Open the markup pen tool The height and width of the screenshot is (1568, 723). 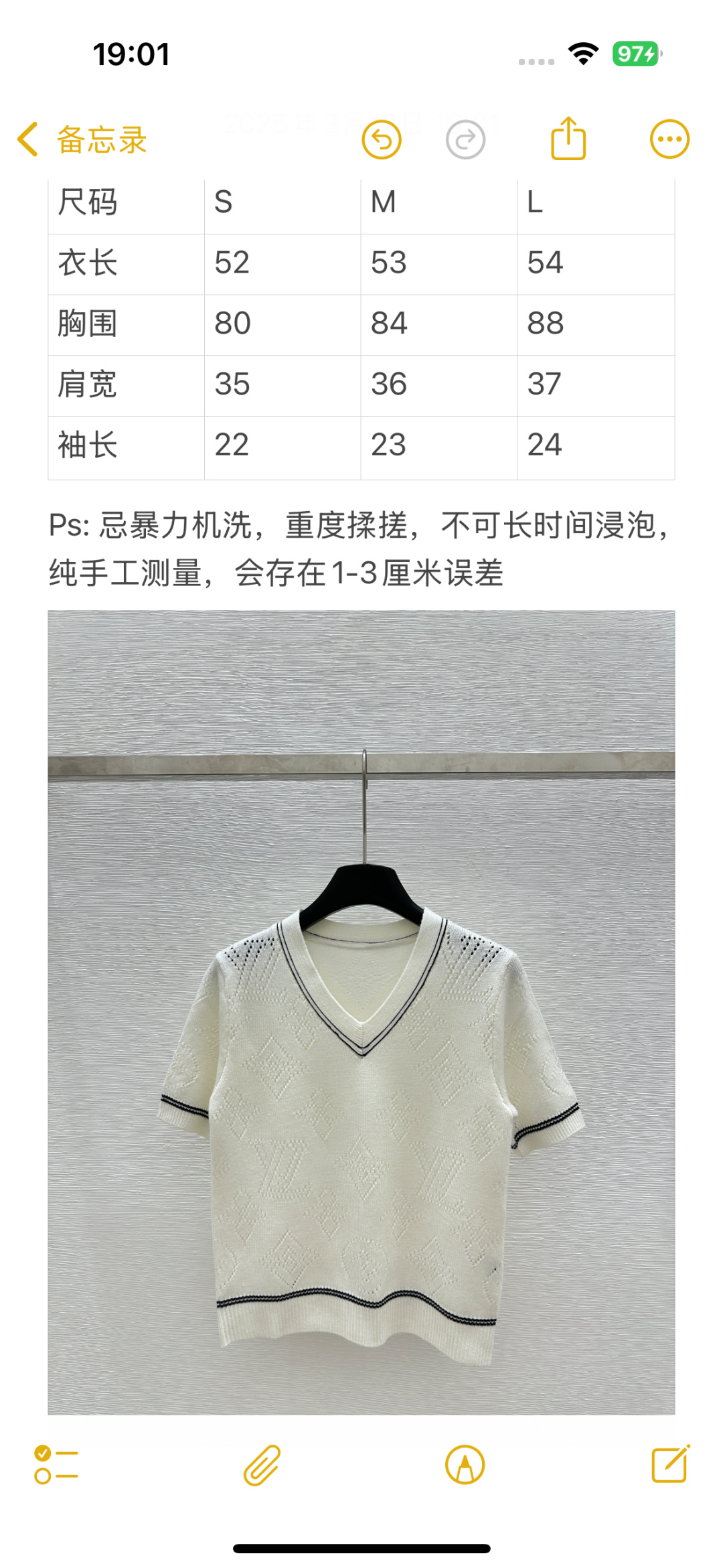click(465, 1464)
